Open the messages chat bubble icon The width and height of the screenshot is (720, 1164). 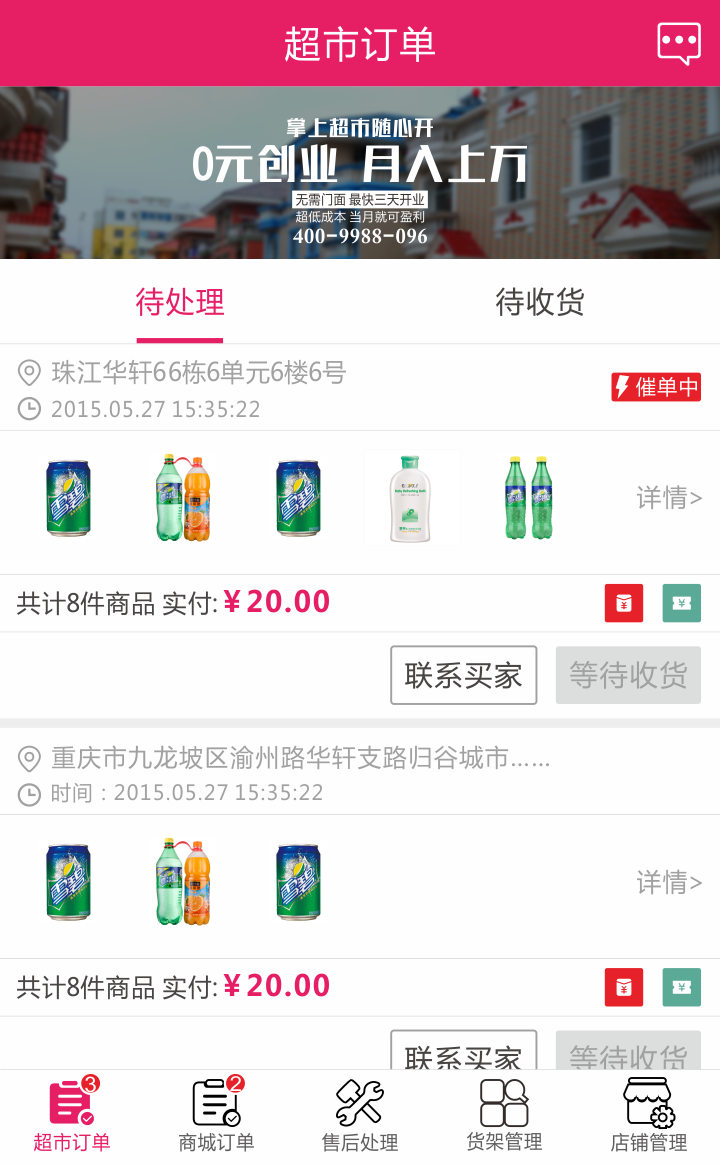point(679,43)
